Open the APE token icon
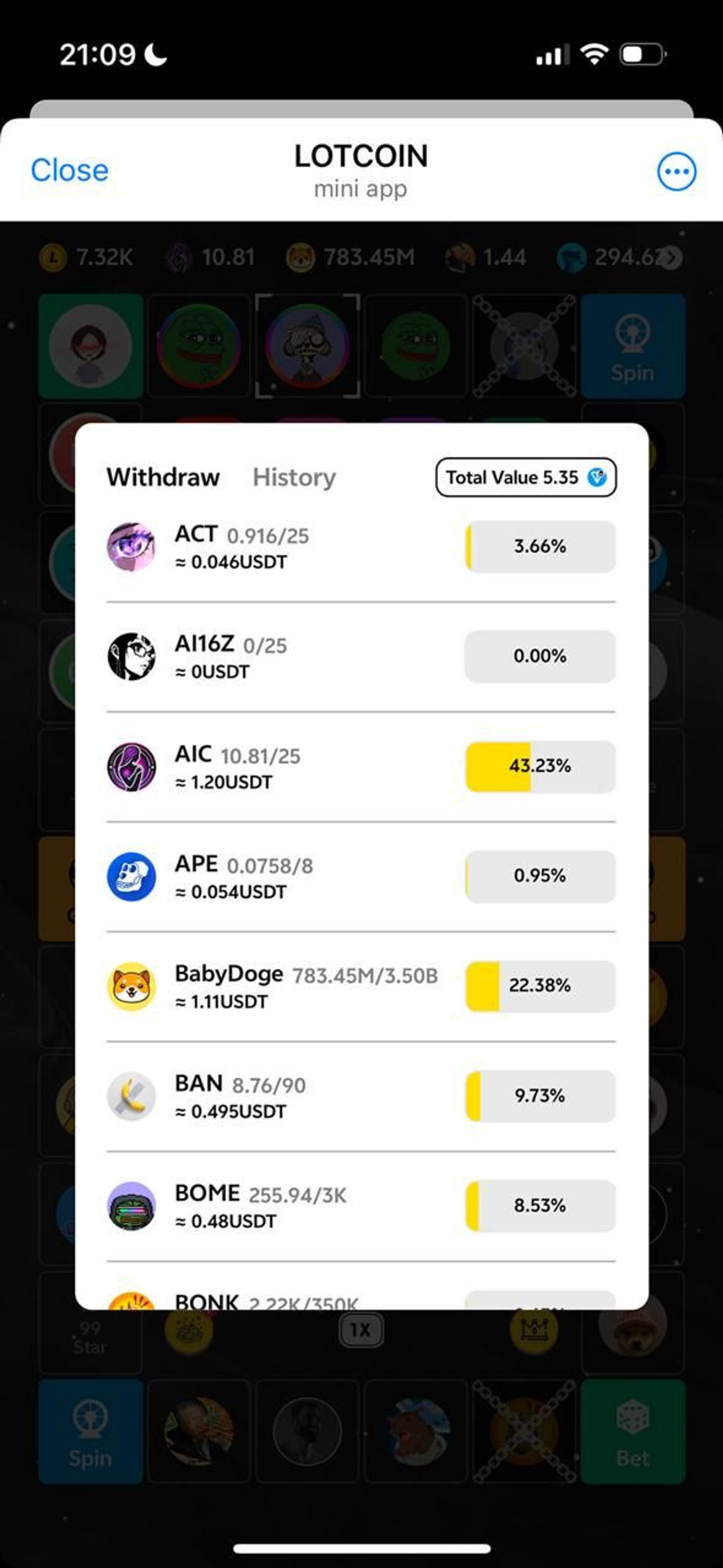Screen dimensions: 723x1568 click(x=133, y=876)
